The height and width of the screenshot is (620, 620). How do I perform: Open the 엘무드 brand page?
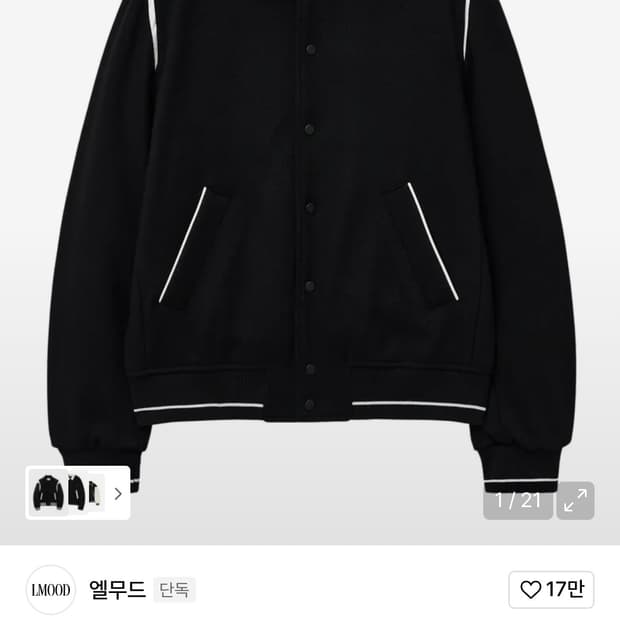click(x=117, y=589)
